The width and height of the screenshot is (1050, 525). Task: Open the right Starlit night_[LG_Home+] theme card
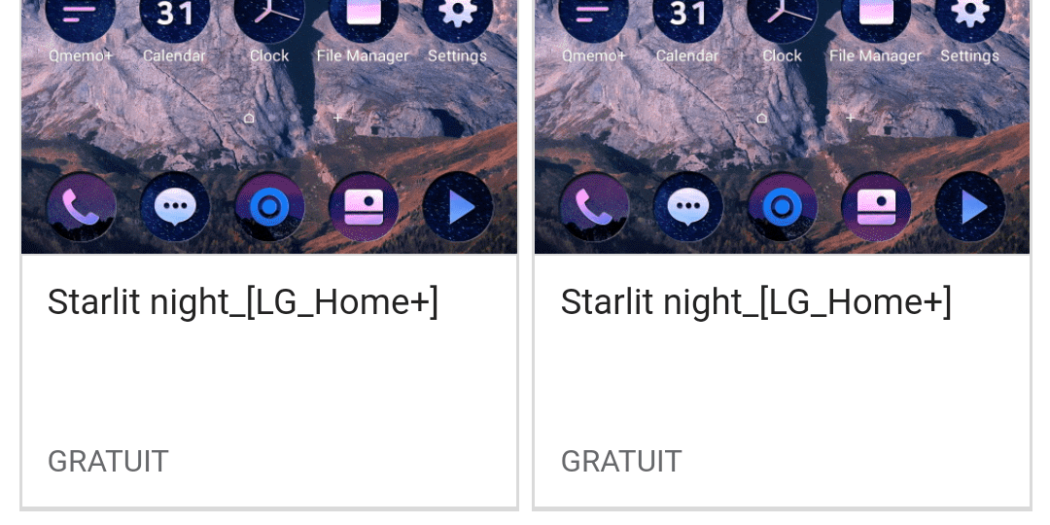tap(781, 302)
